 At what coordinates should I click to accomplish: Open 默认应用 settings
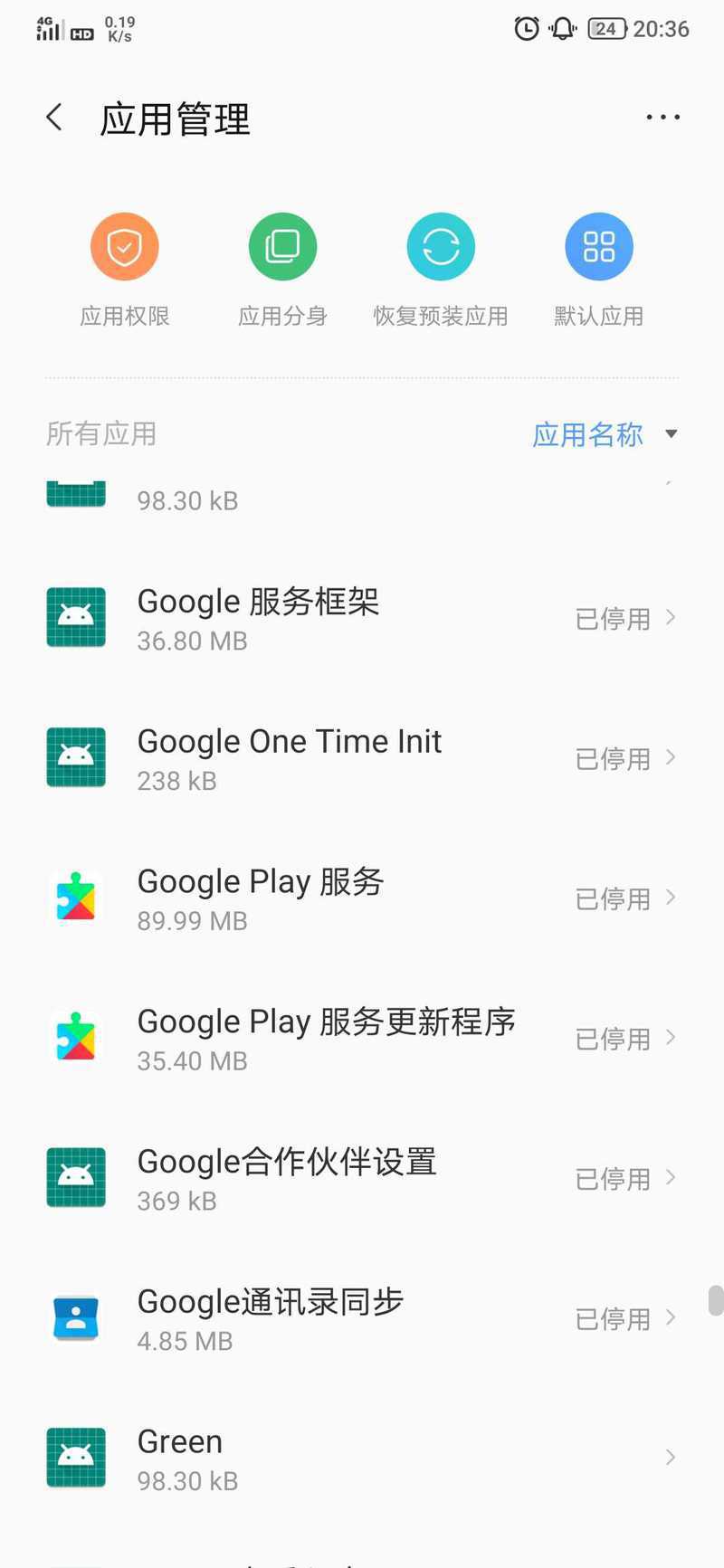[x=599, y=270]
